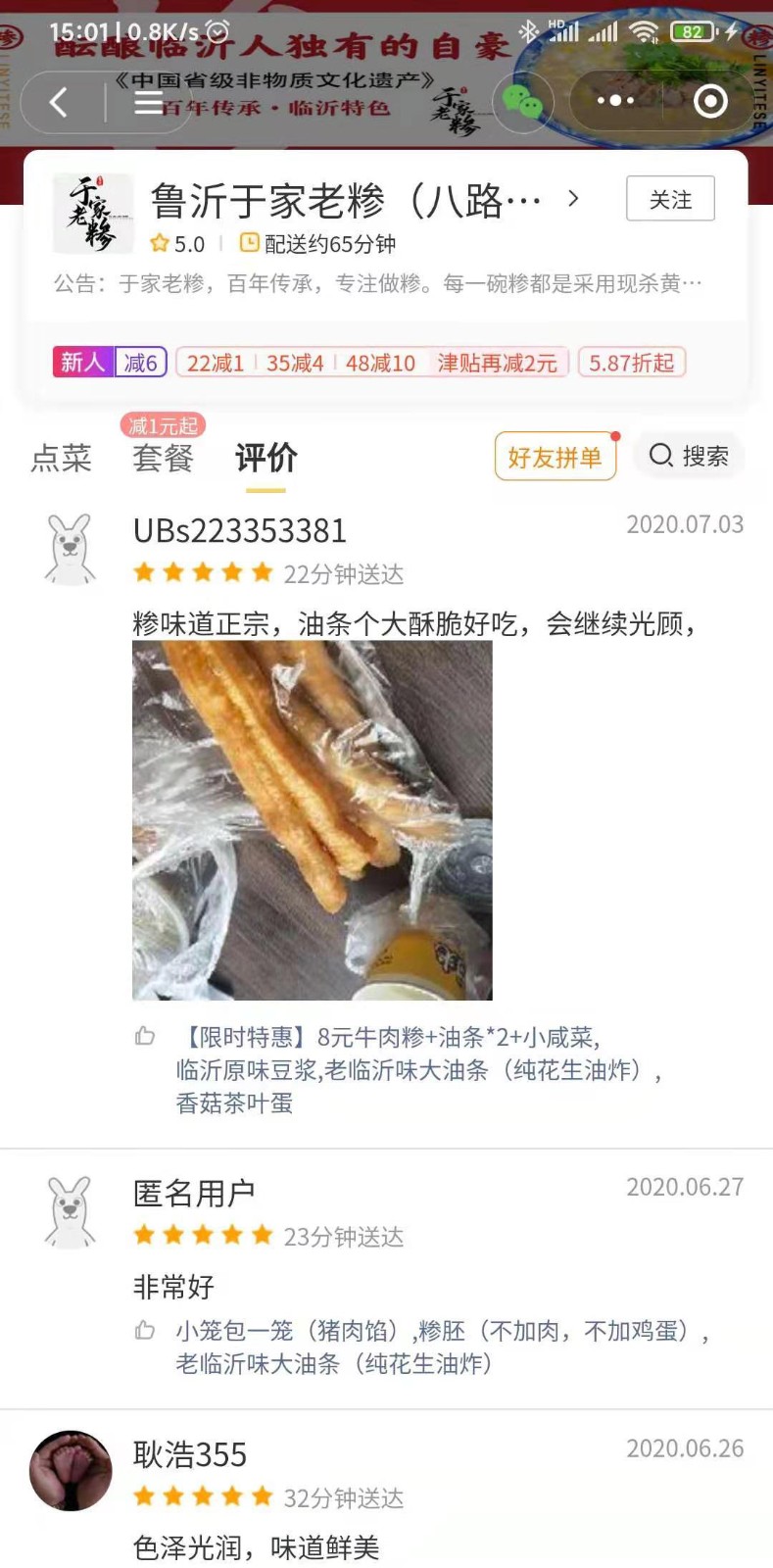773x1568 pixels.
Task: Tap the 5.87折起 discount tag
Action: coord(631,363)
